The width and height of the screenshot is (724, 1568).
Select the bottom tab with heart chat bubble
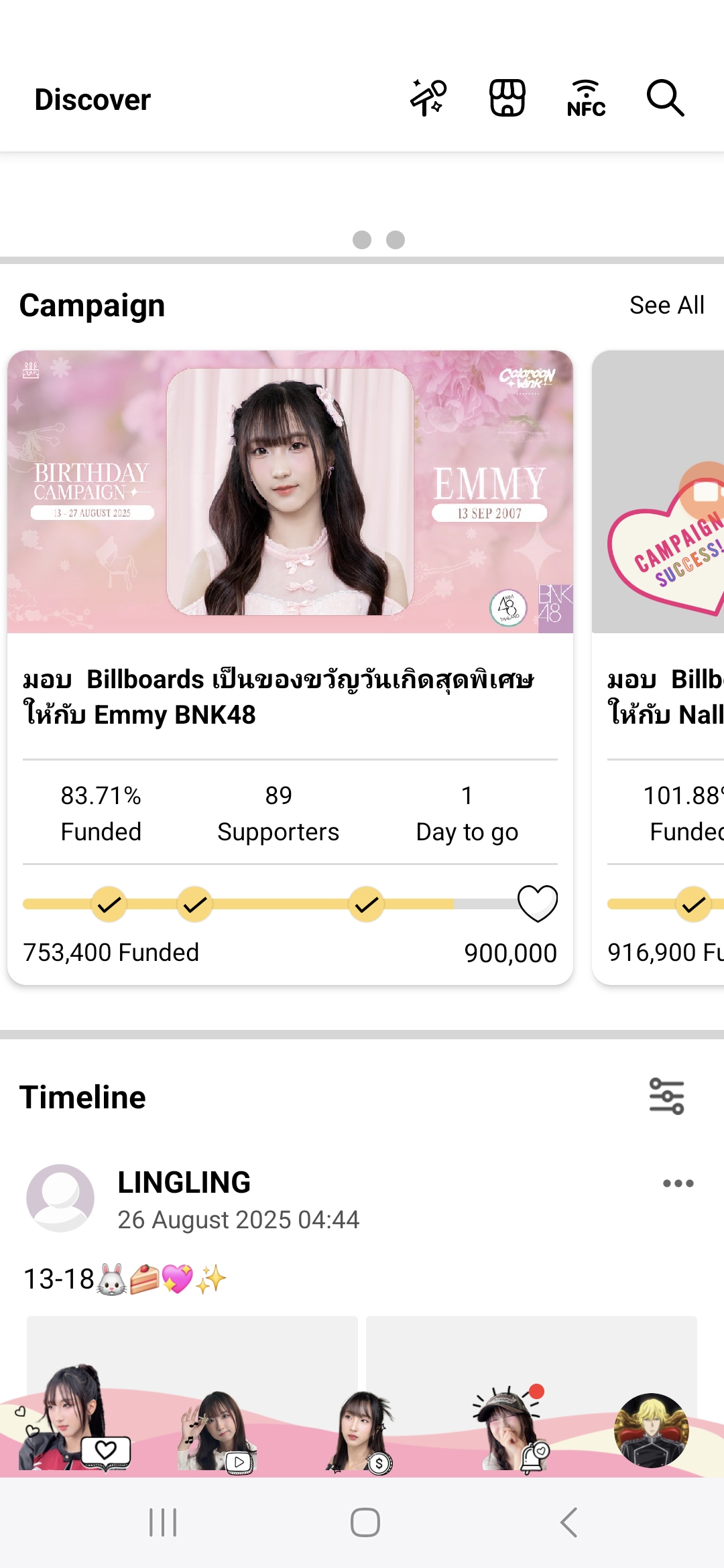pos(74,1419)
